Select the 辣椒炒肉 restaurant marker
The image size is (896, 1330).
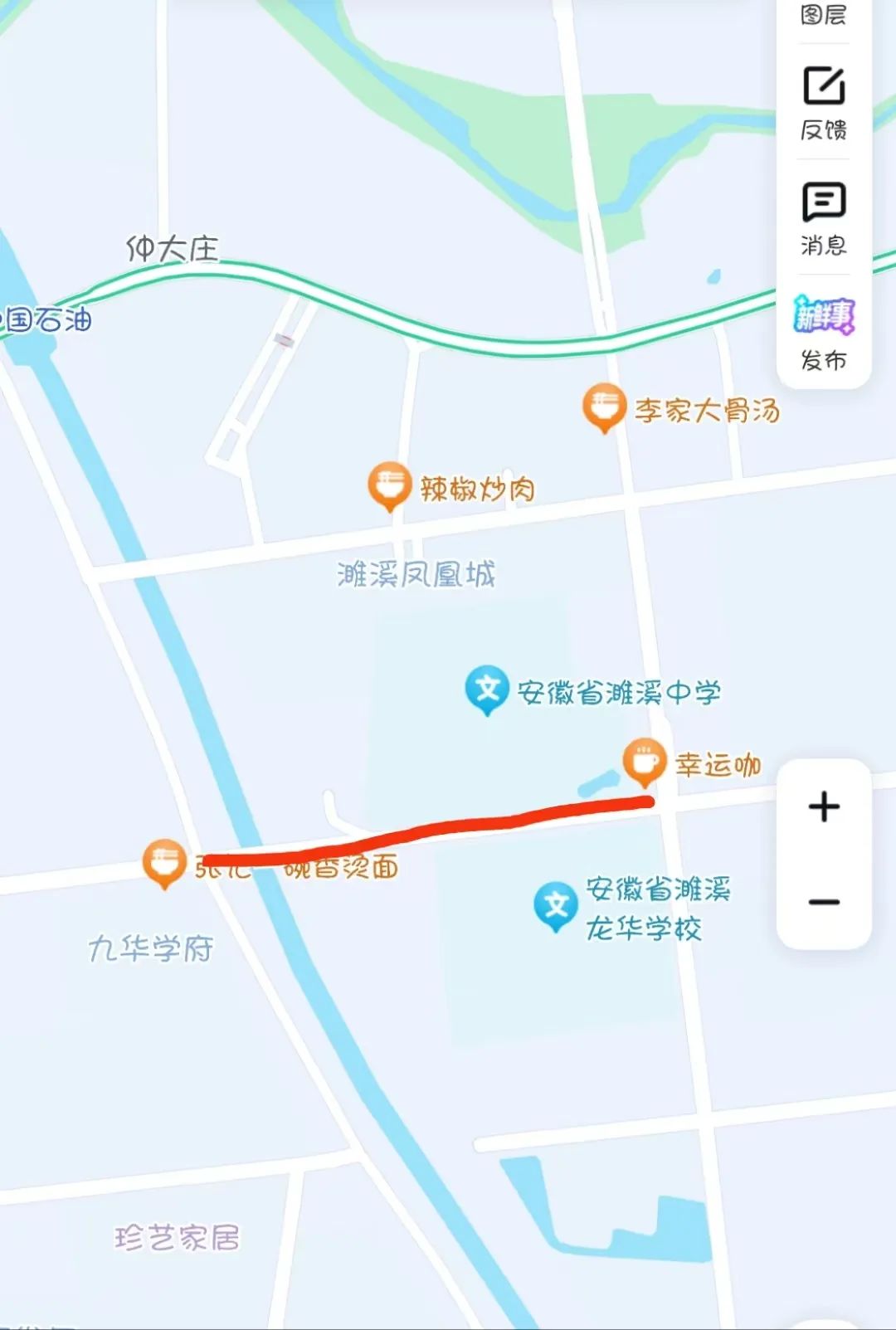(389, 485)
